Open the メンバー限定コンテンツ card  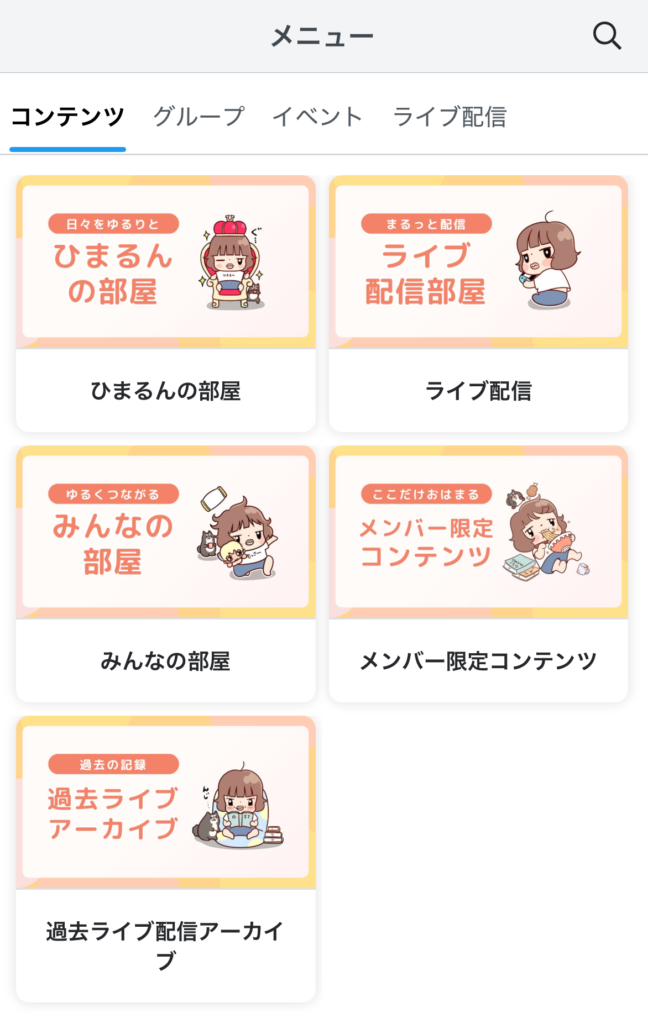[478, 573]
